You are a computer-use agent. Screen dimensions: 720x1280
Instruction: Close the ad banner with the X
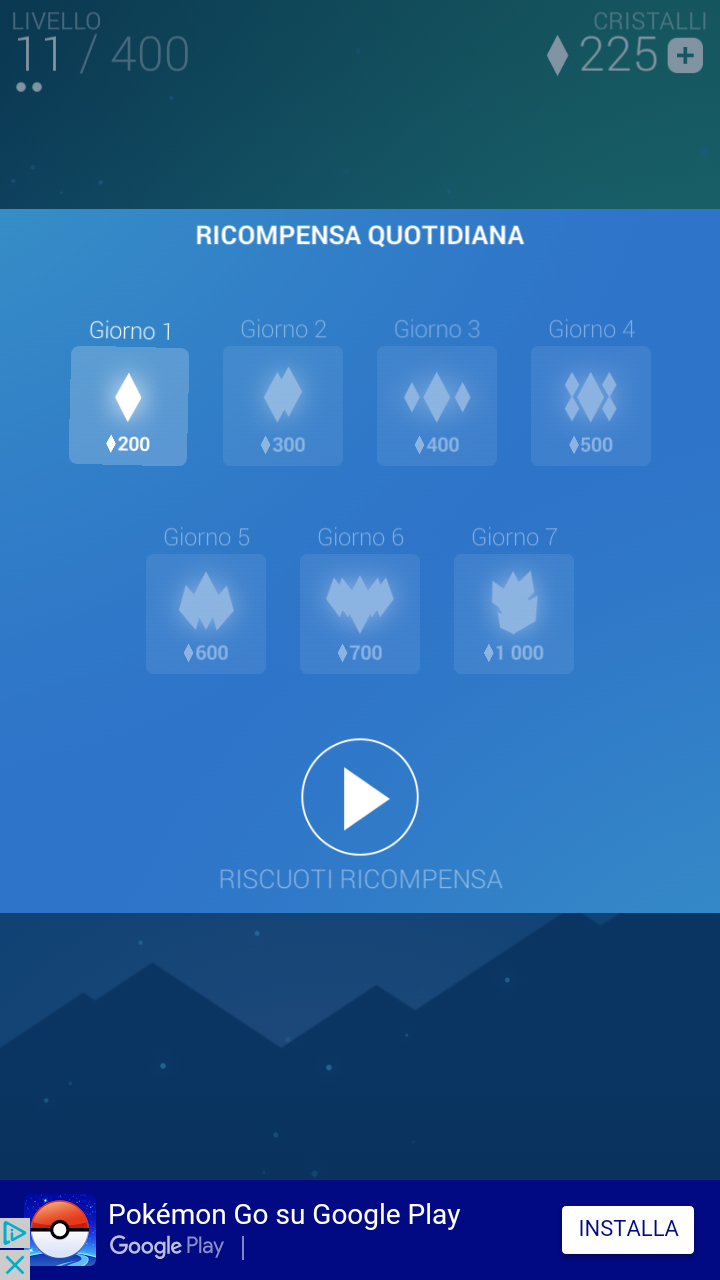pos(14,1265)
